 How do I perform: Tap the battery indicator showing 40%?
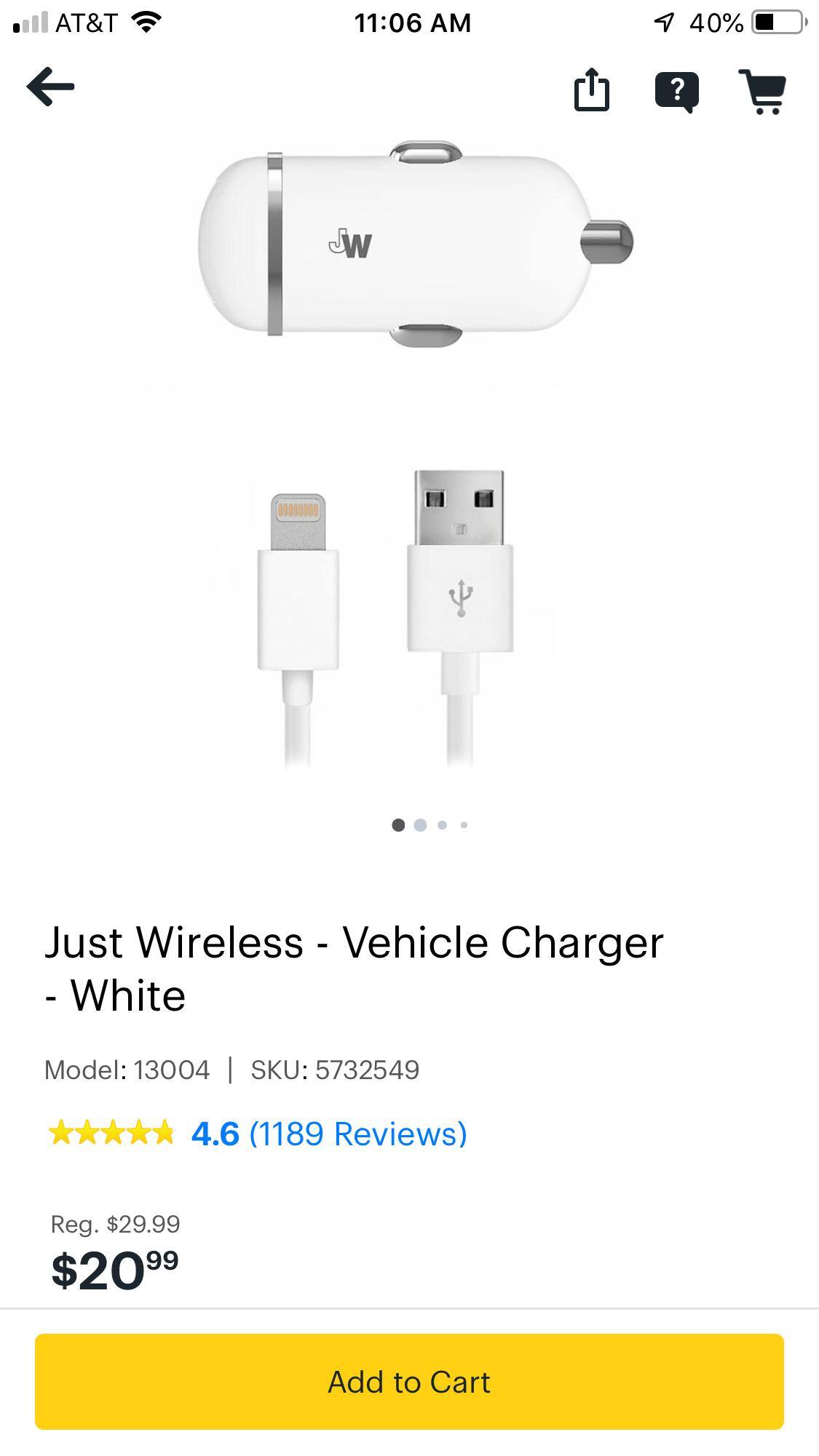click(775, 22)
